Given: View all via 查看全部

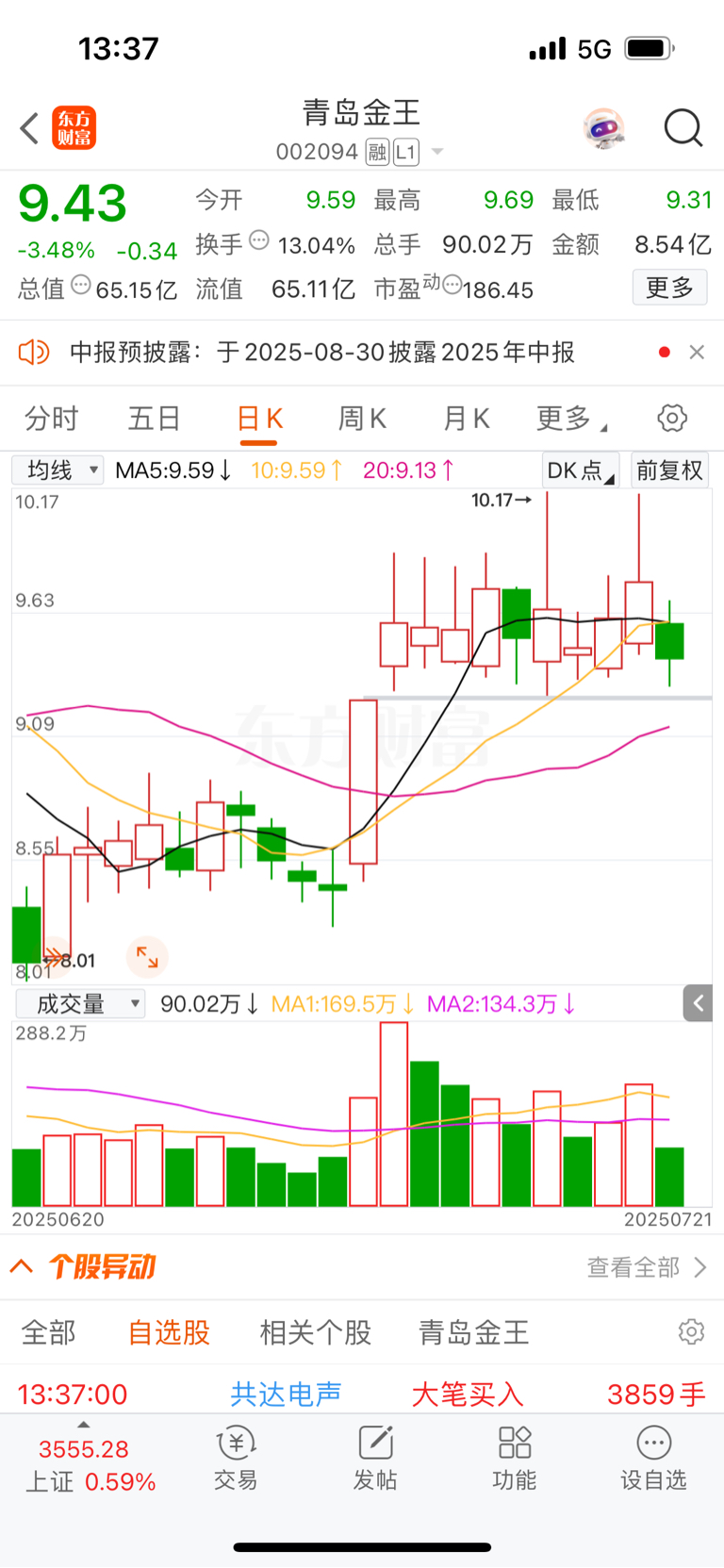Looking at the screenshot, I should pos(646,1267).
